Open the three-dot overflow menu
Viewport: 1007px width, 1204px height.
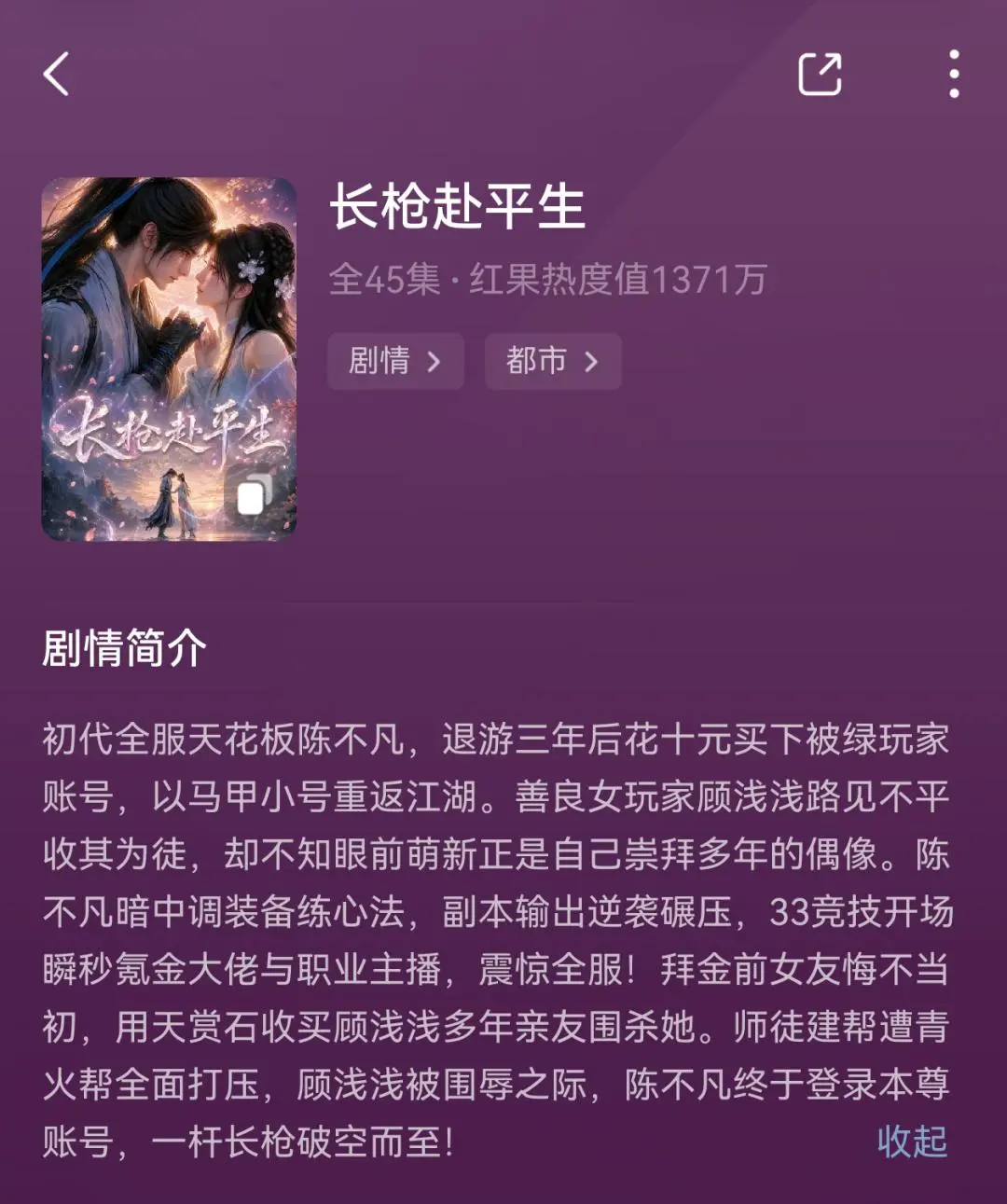[953, 74]
